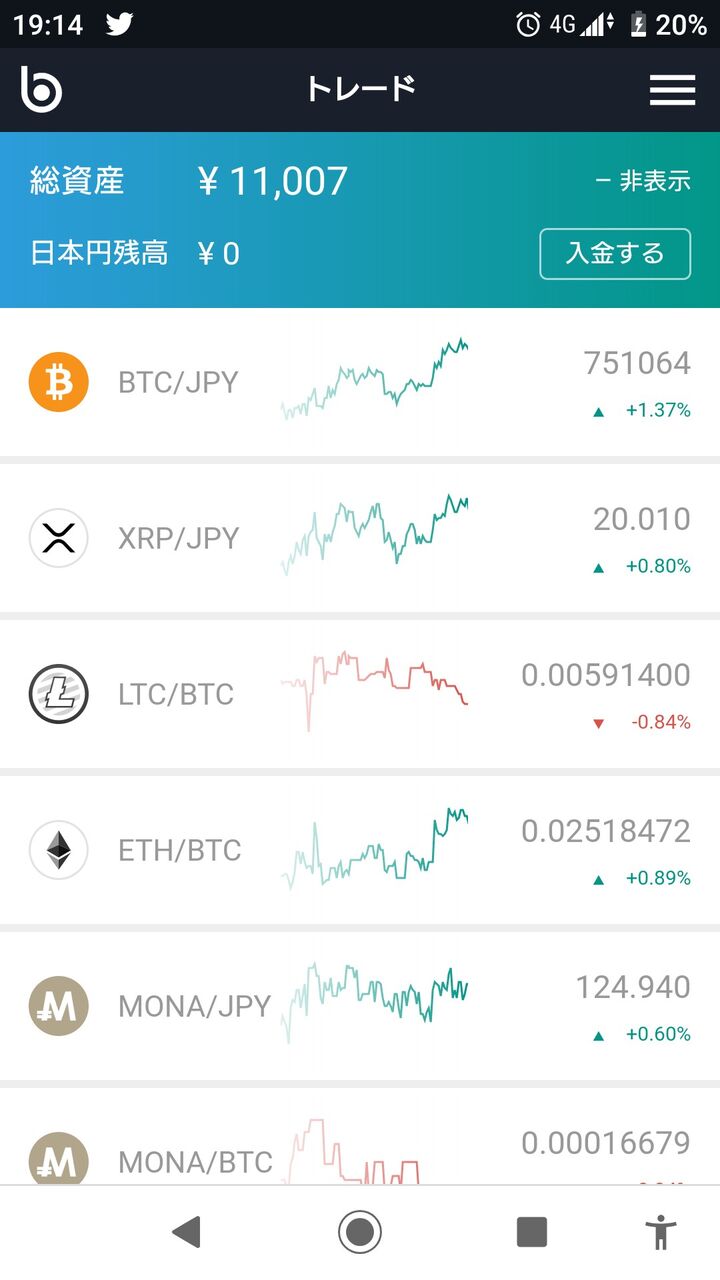Open ETH/BTC trading details

(x=360, y=850)
